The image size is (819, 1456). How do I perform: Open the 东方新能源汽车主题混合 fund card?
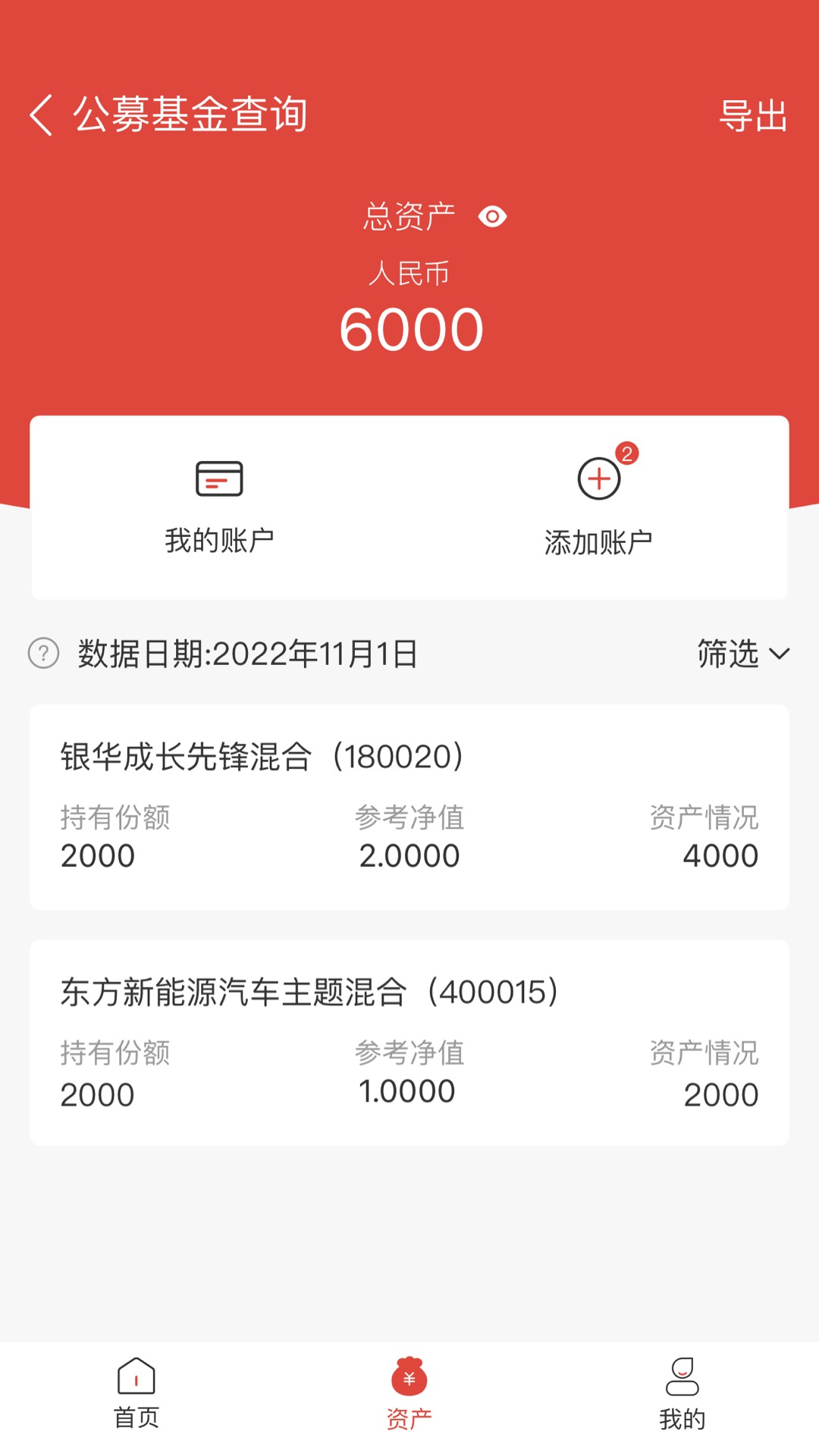409,1043
